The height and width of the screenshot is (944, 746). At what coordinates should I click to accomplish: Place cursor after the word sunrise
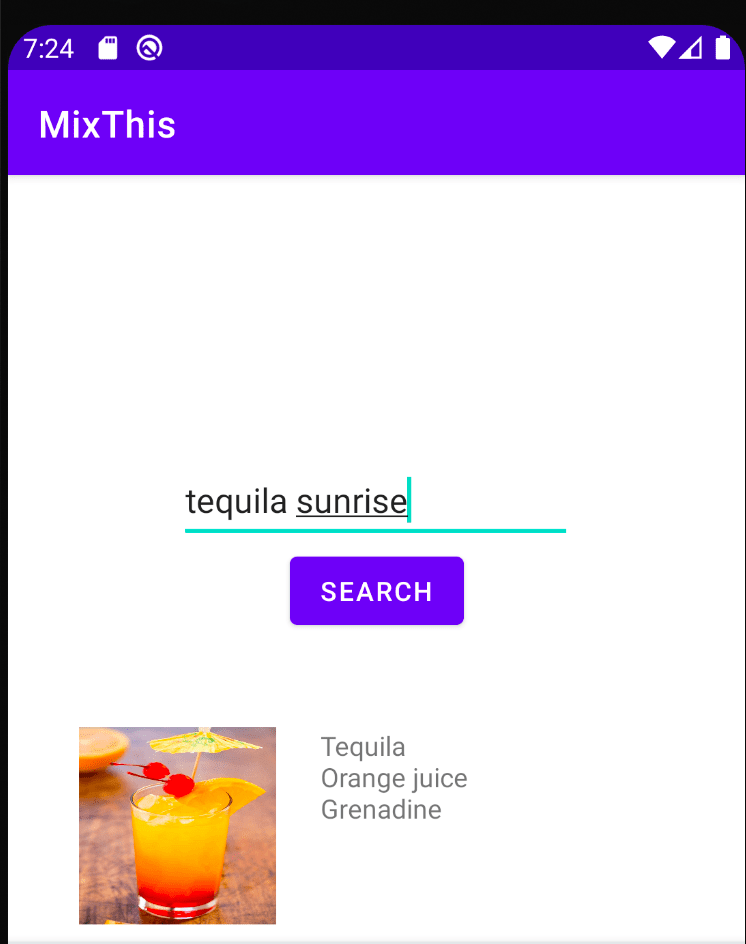pos(410,502)
